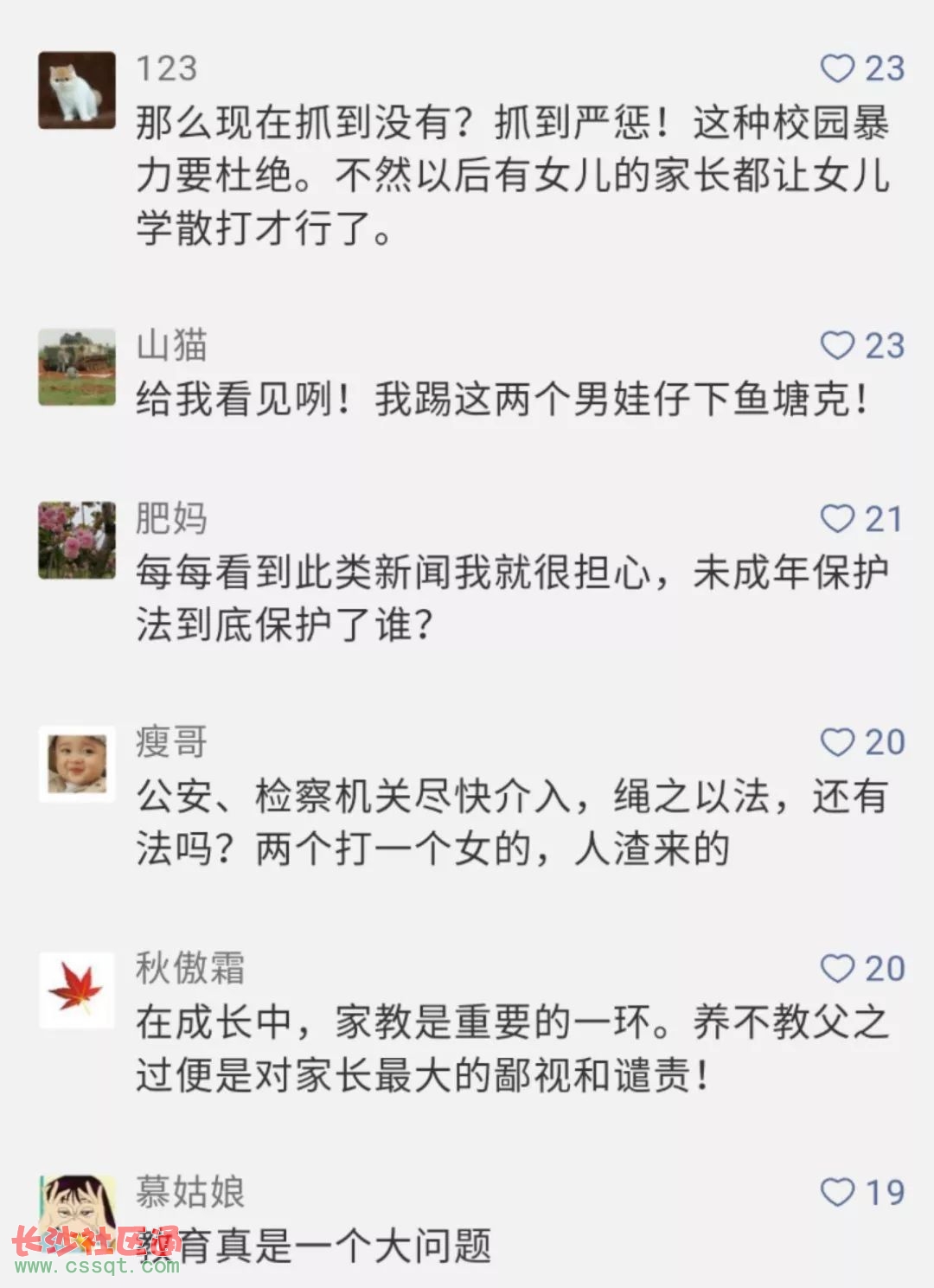Viewport: 934px width, 1288px height.
Task: Like 瘦哥's comment
Action: click(837, 742)
